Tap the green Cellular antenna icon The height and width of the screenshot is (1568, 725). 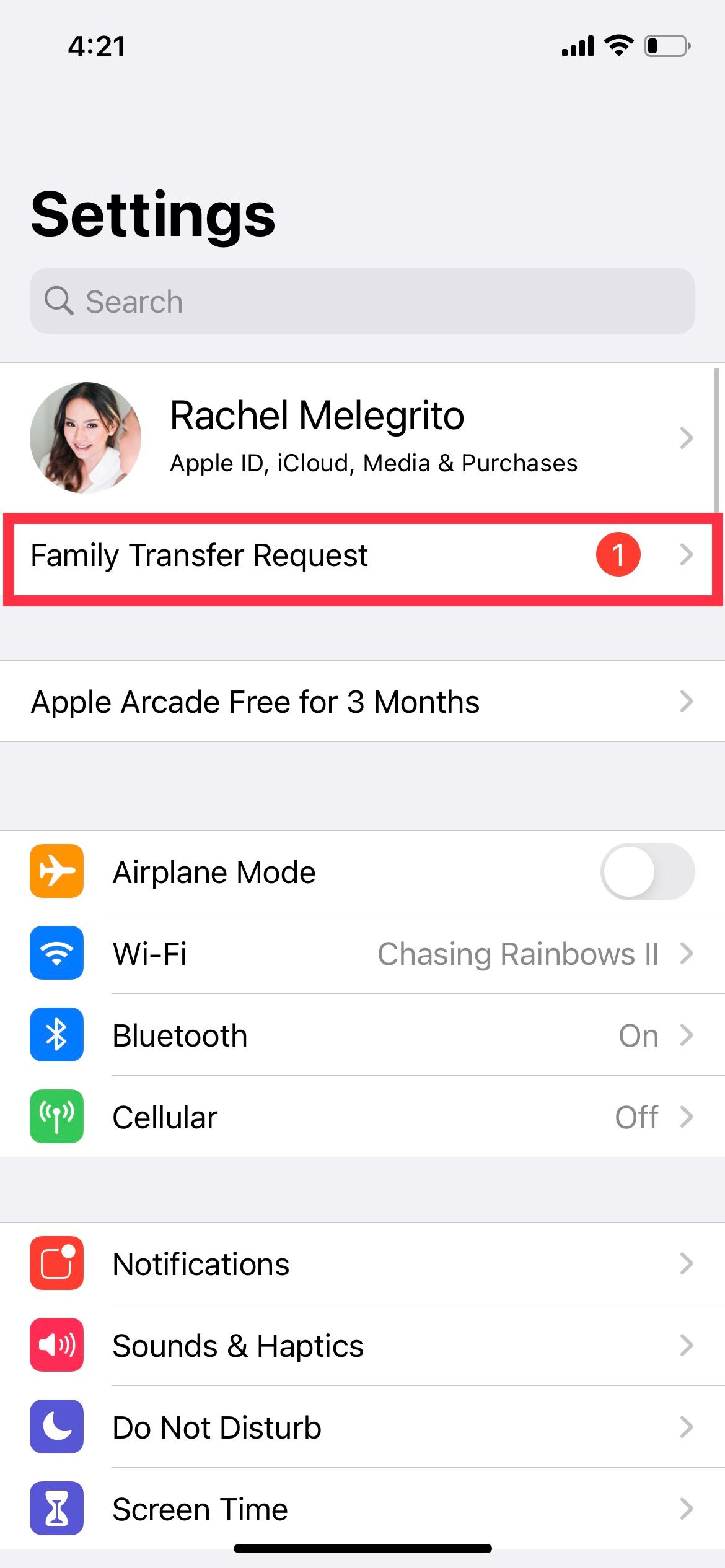(56, 1117)
